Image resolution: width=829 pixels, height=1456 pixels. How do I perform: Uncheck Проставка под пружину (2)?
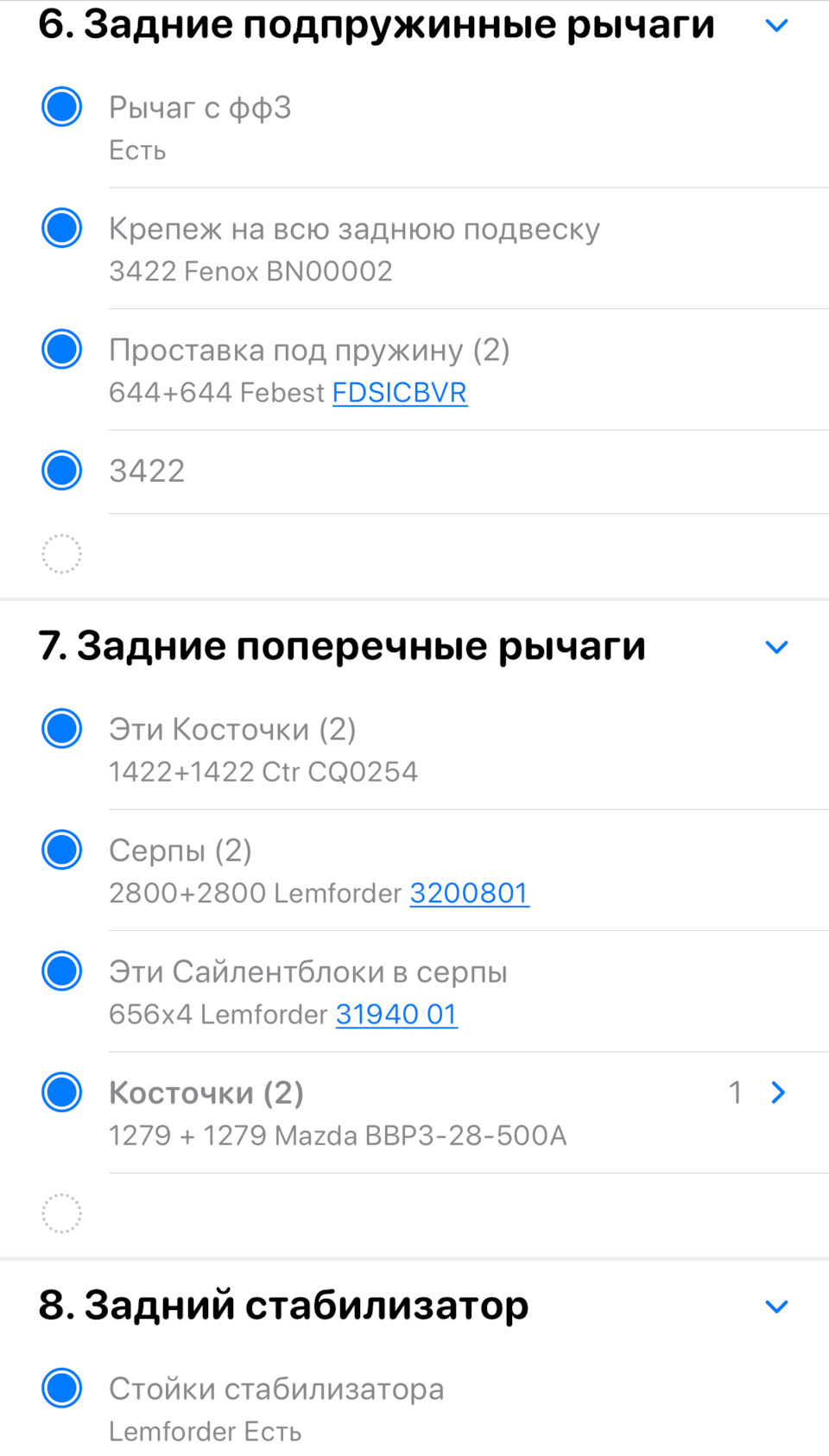tap(62, 349)
